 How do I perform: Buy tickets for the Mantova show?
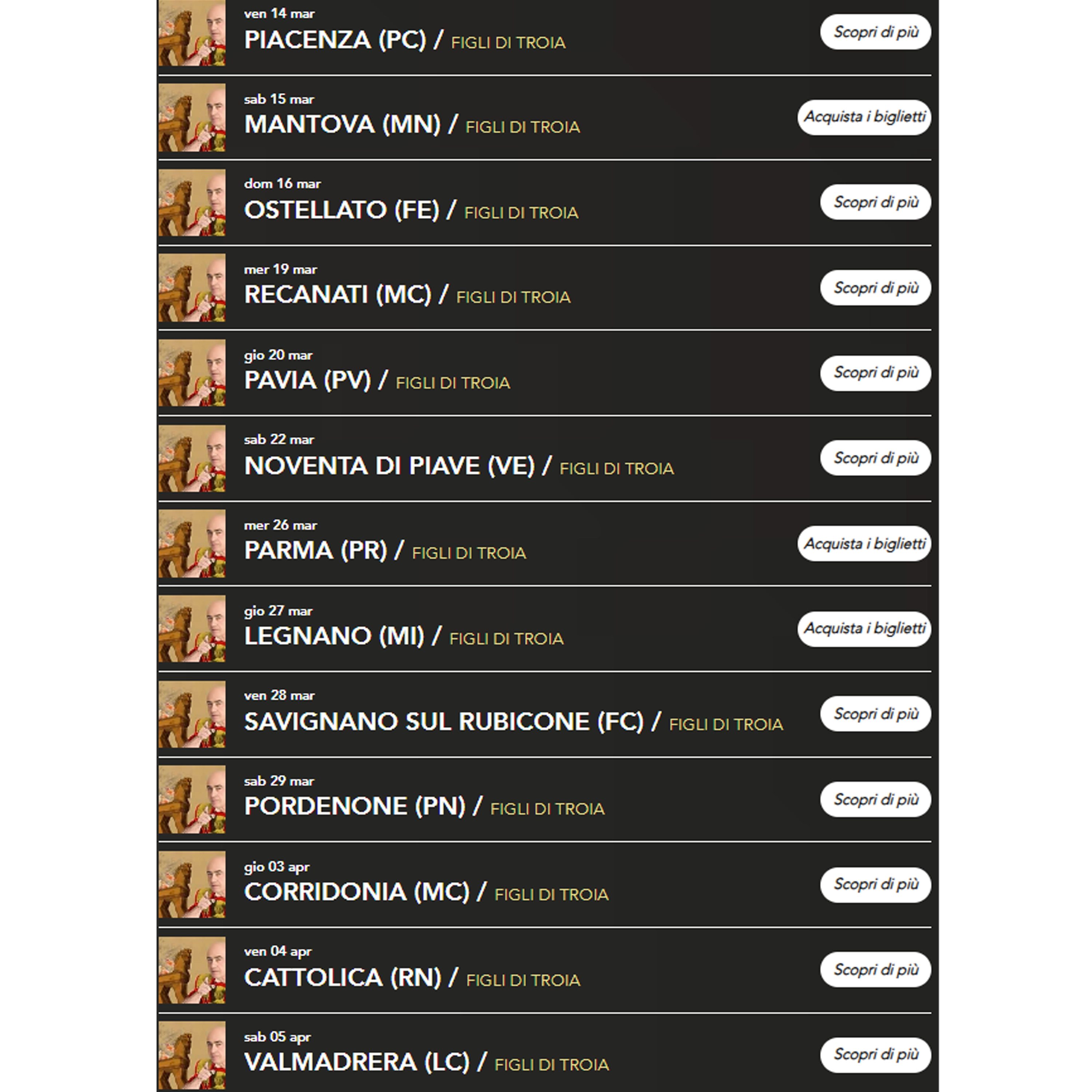coord(864,117)
